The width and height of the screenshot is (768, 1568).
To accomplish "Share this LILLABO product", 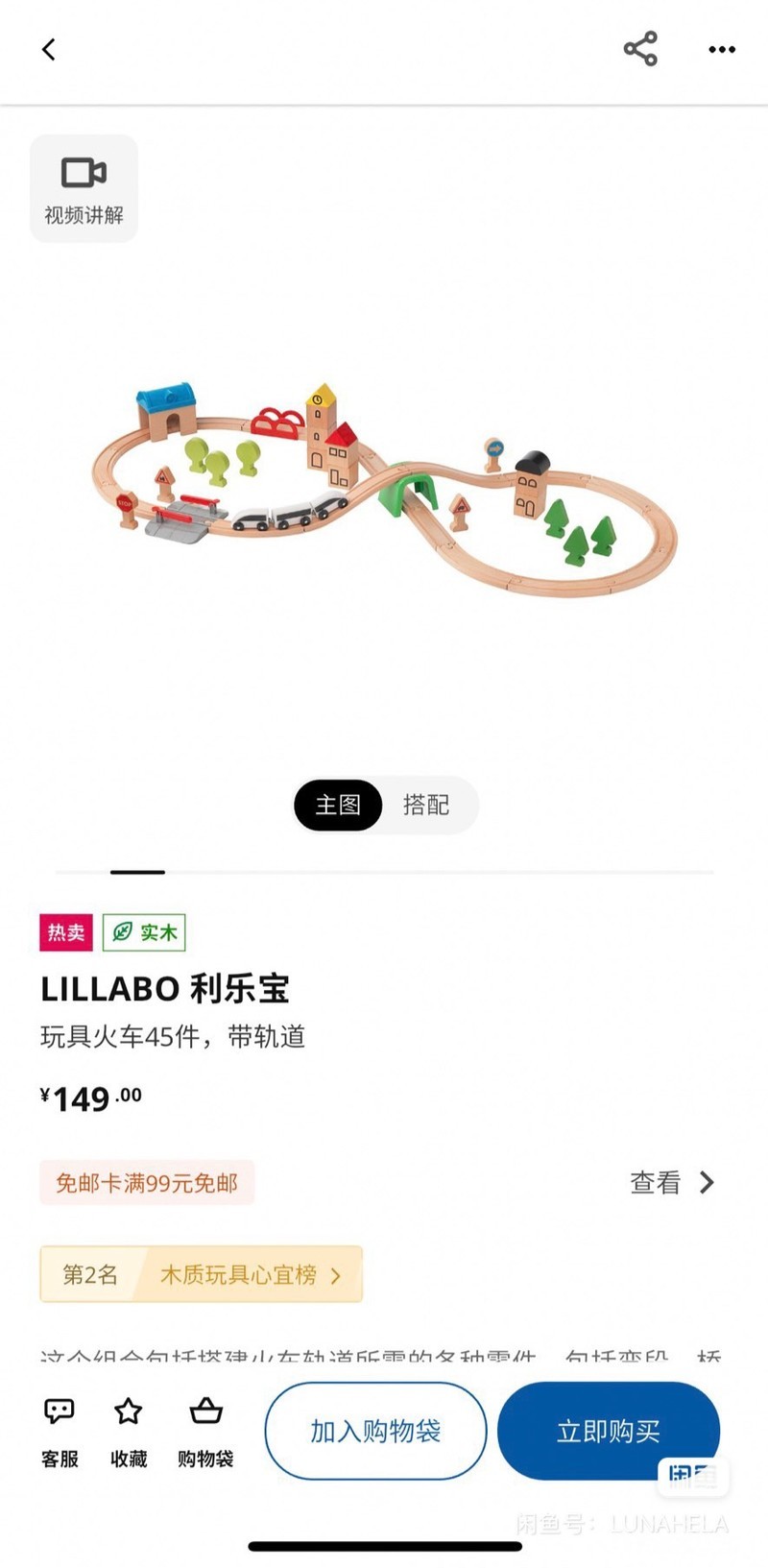I will point(640,49).
